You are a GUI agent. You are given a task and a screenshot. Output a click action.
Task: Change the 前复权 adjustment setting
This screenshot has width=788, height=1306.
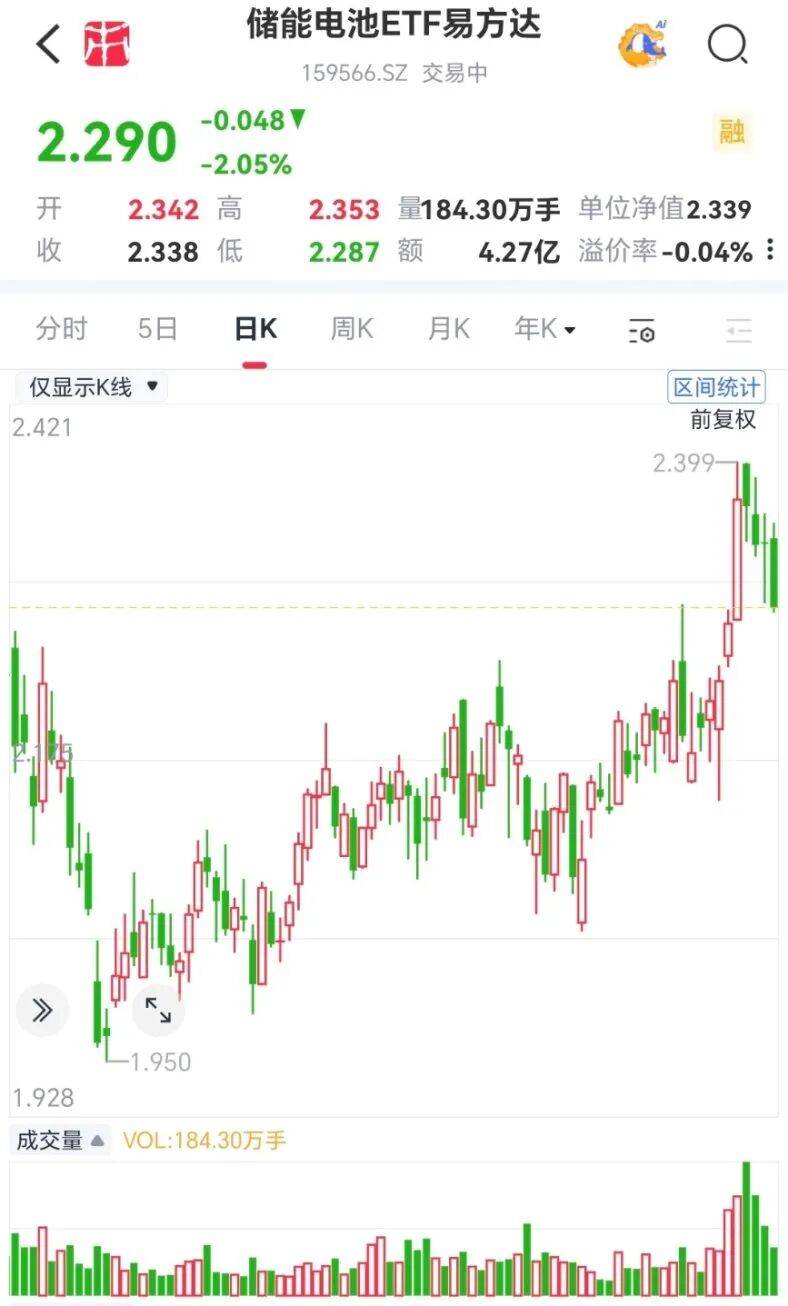point(723,420)
